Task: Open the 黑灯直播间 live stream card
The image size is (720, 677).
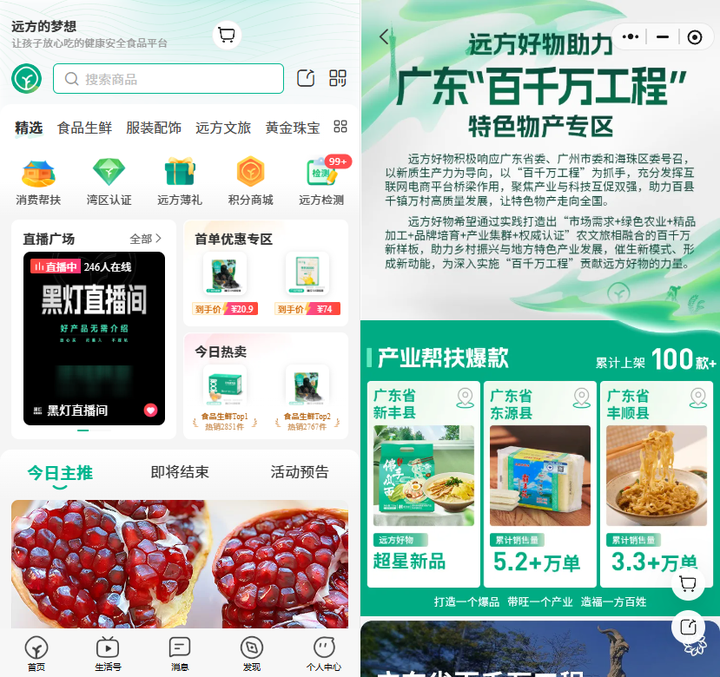Action: (x=94, y=338)
